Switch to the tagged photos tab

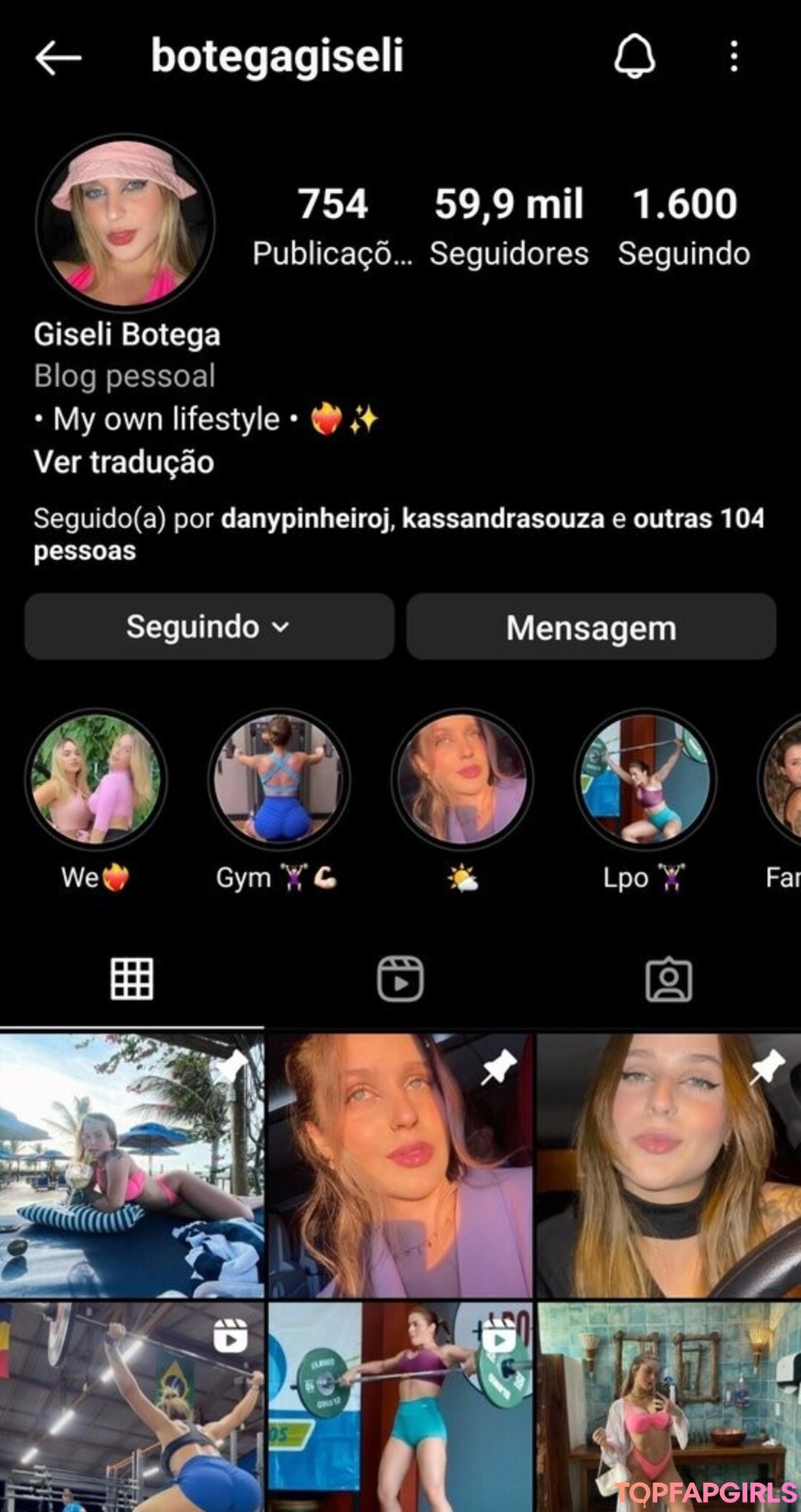point(669,979)
